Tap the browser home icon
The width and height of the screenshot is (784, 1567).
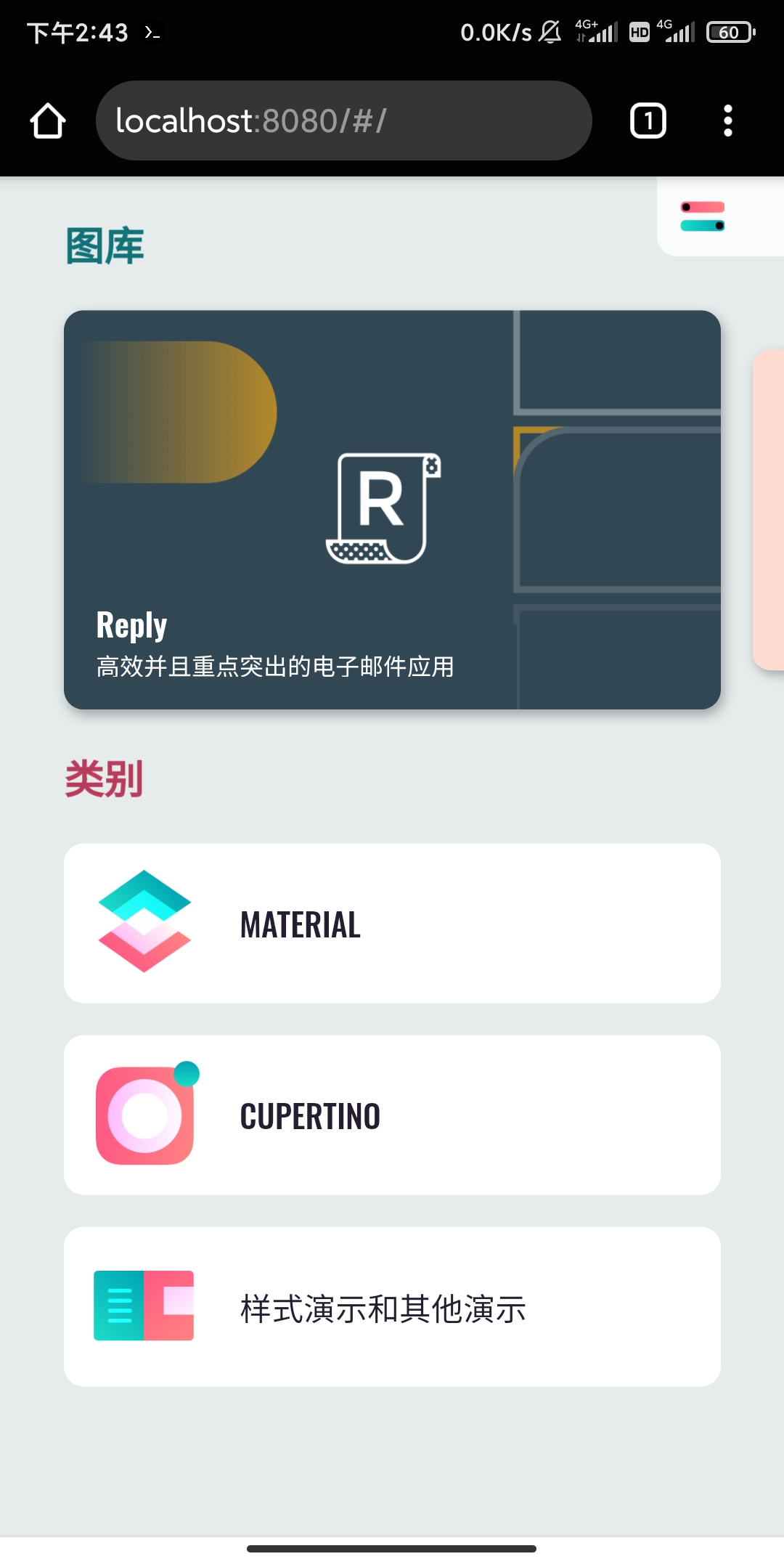coord(48,121)
